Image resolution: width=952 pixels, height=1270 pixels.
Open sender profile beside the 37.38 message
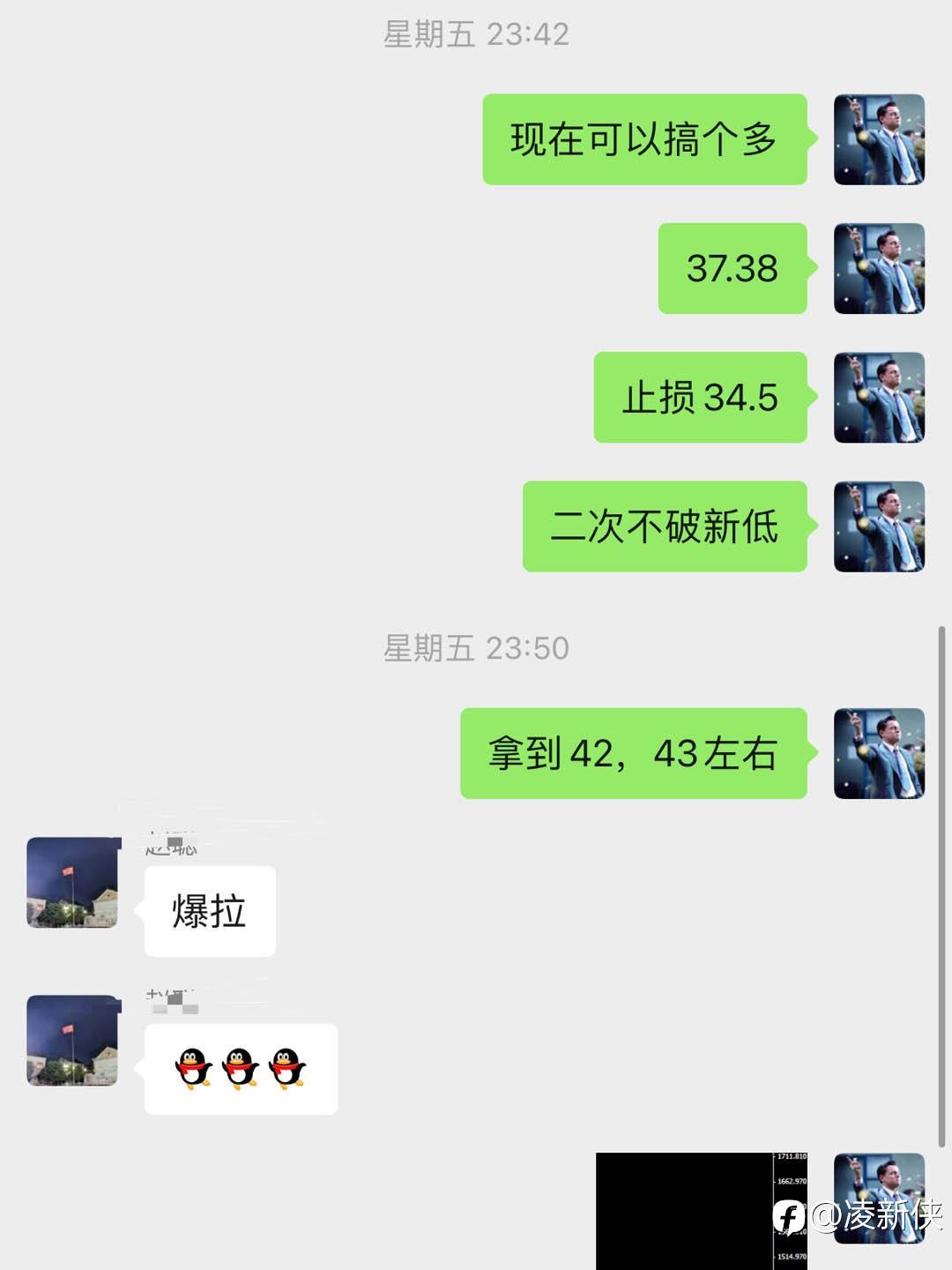tap(879, 268)
